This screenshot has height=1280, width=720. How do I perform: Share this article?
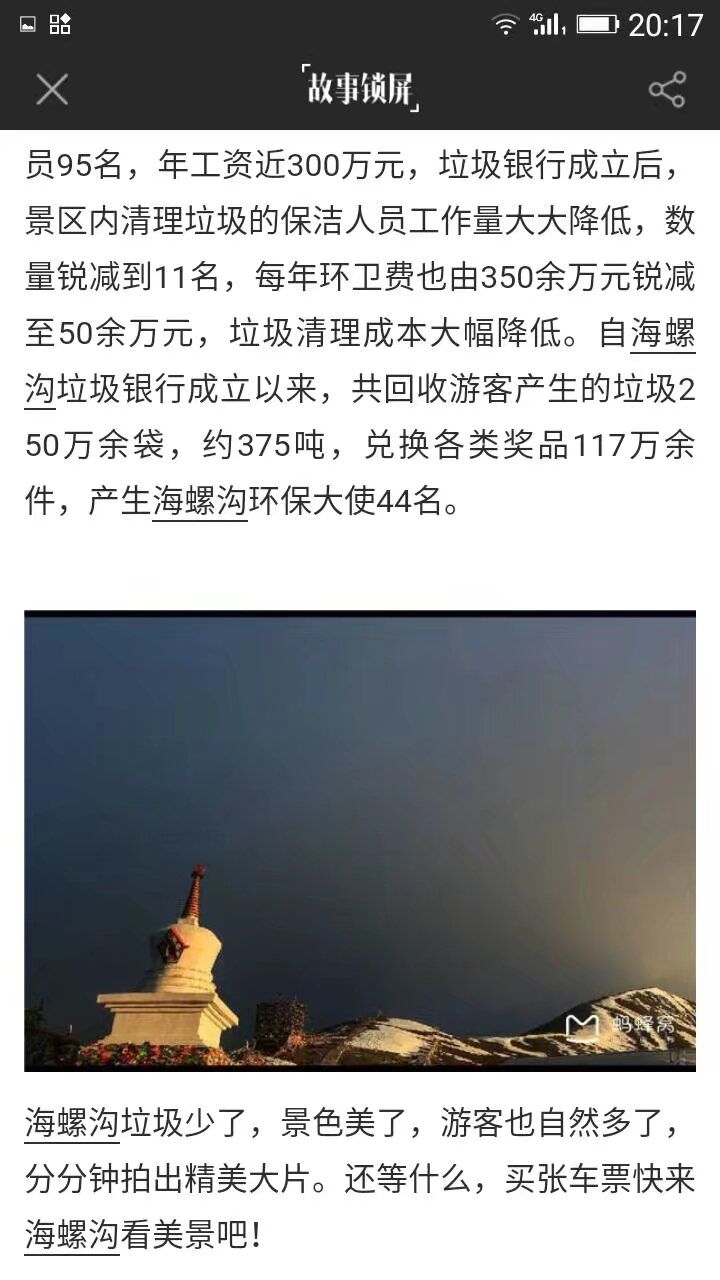(667, 90)
